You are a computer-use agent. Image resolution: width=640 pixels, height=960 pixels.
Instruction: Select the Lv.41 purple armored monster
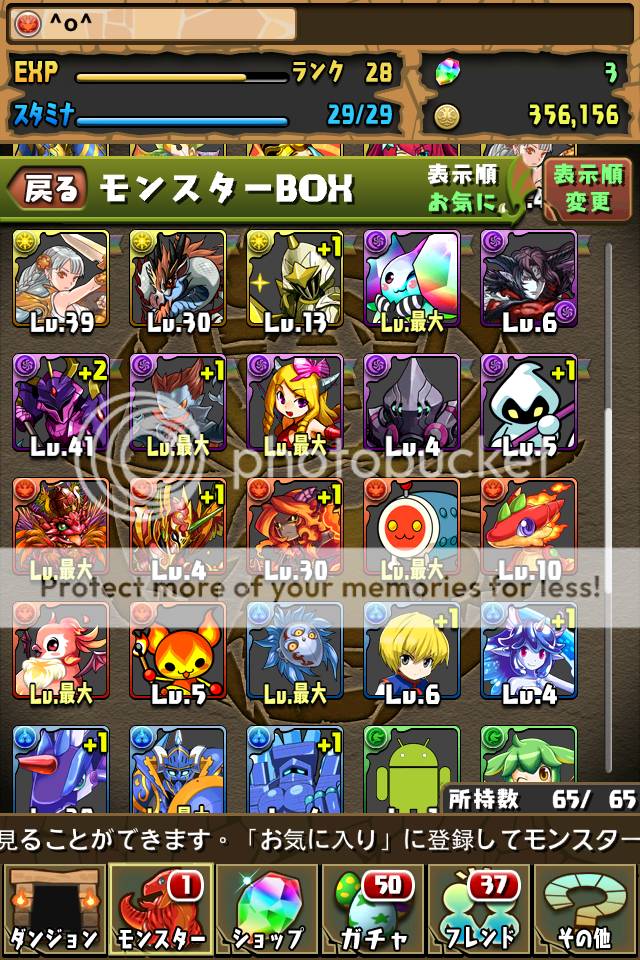pos(61,403)
